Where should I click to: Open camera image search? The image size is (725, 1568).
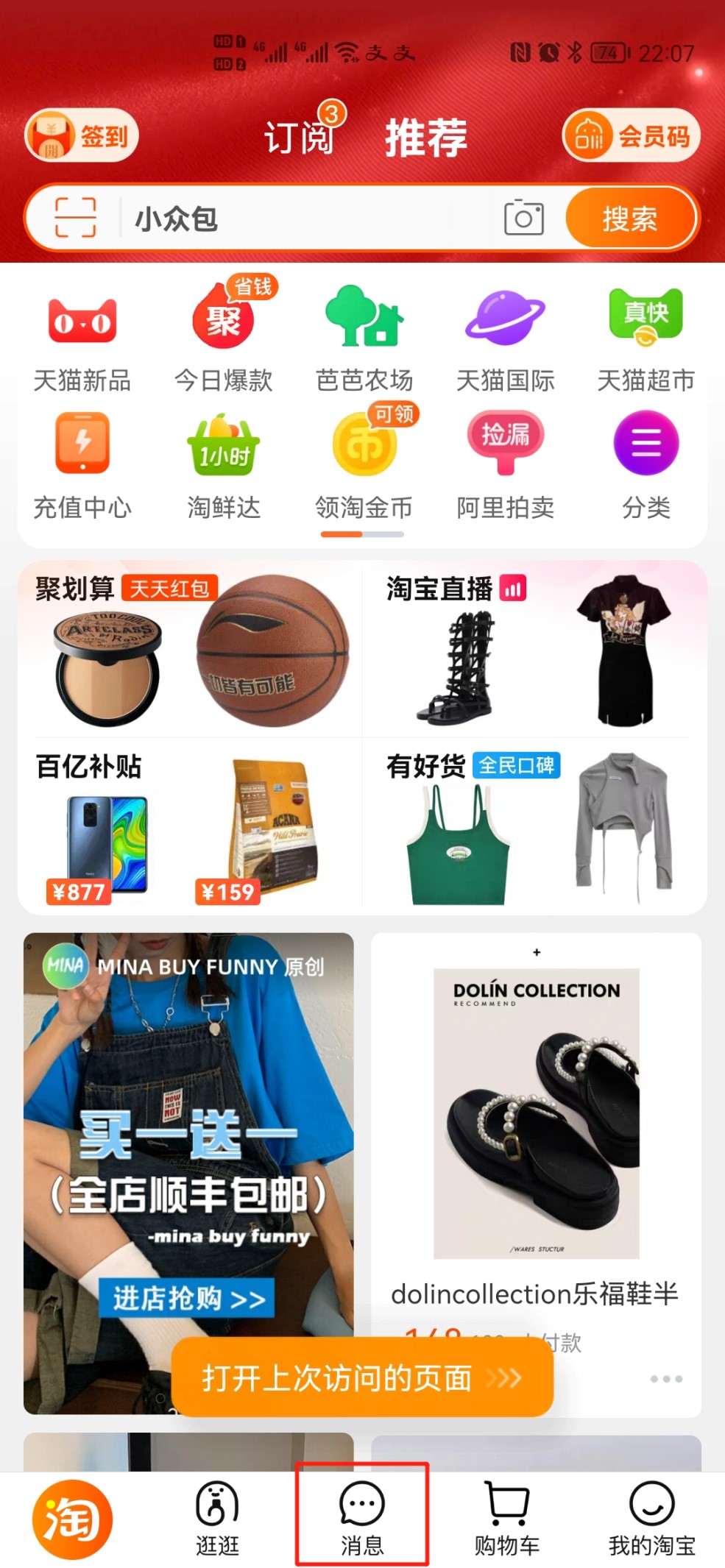click(x=524, y=218)
